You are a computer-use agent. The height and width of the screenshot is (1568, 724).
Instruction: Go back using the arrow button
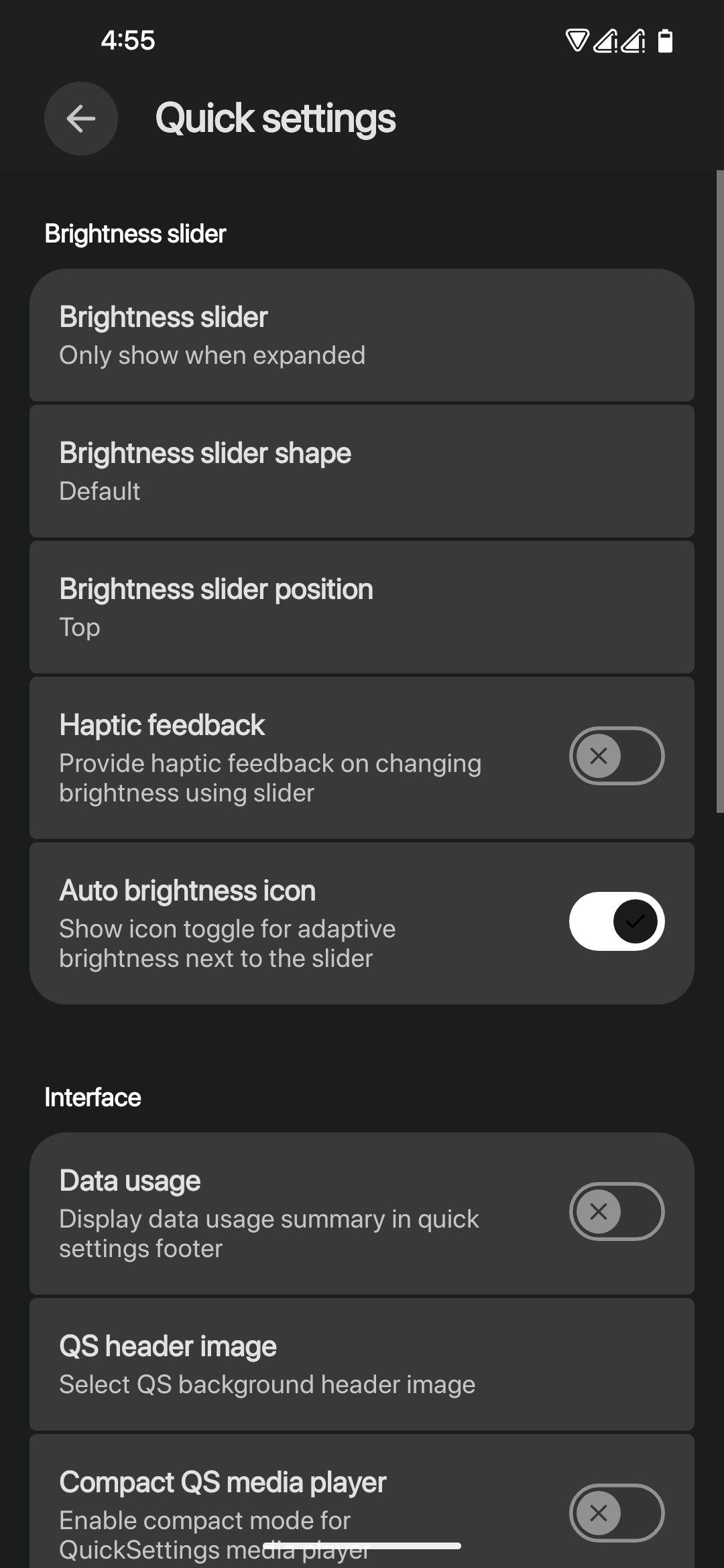[81, 119]
